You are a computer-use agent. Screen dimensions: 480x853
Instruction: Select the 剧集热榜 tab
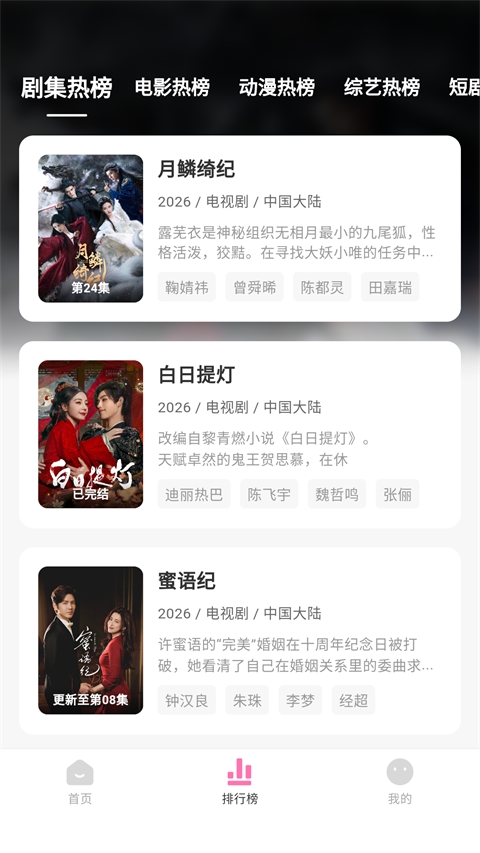point(66,88)
